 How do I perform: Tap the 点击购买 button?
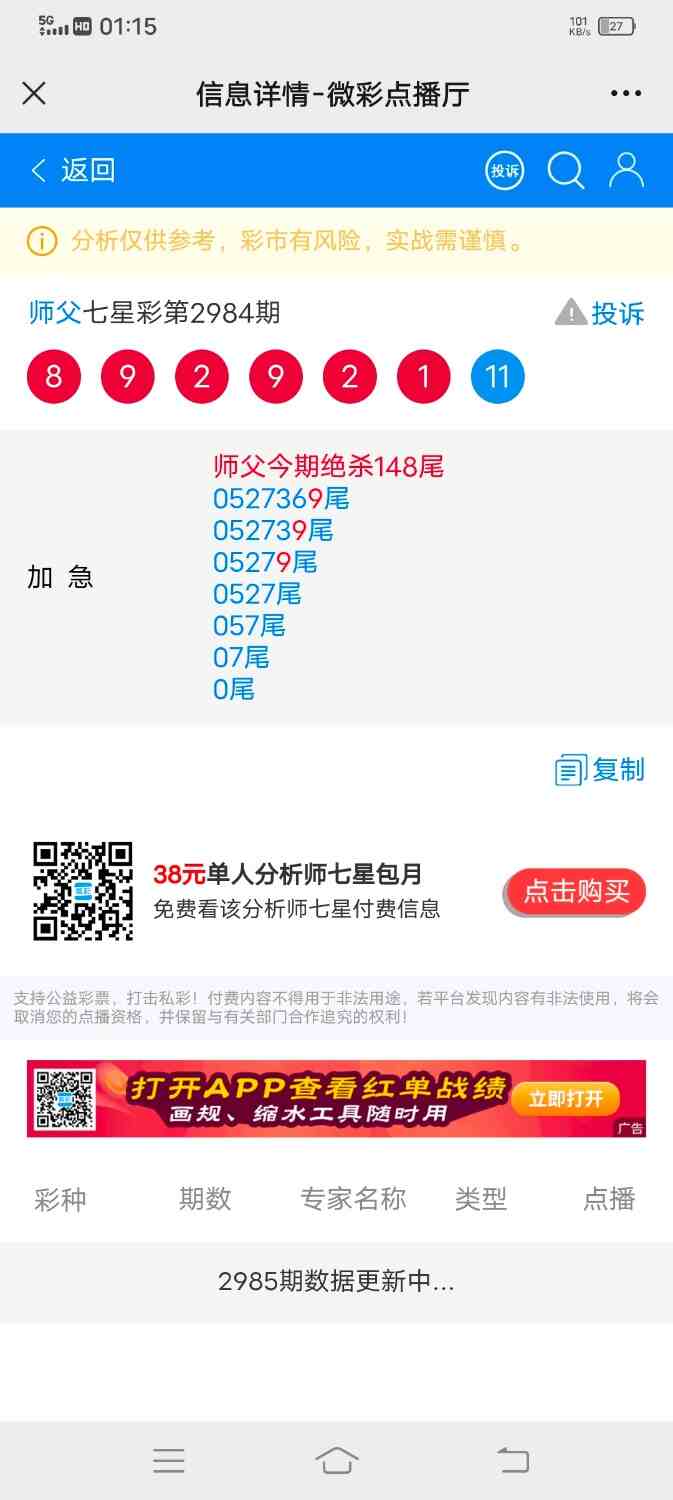pos(576,891)
